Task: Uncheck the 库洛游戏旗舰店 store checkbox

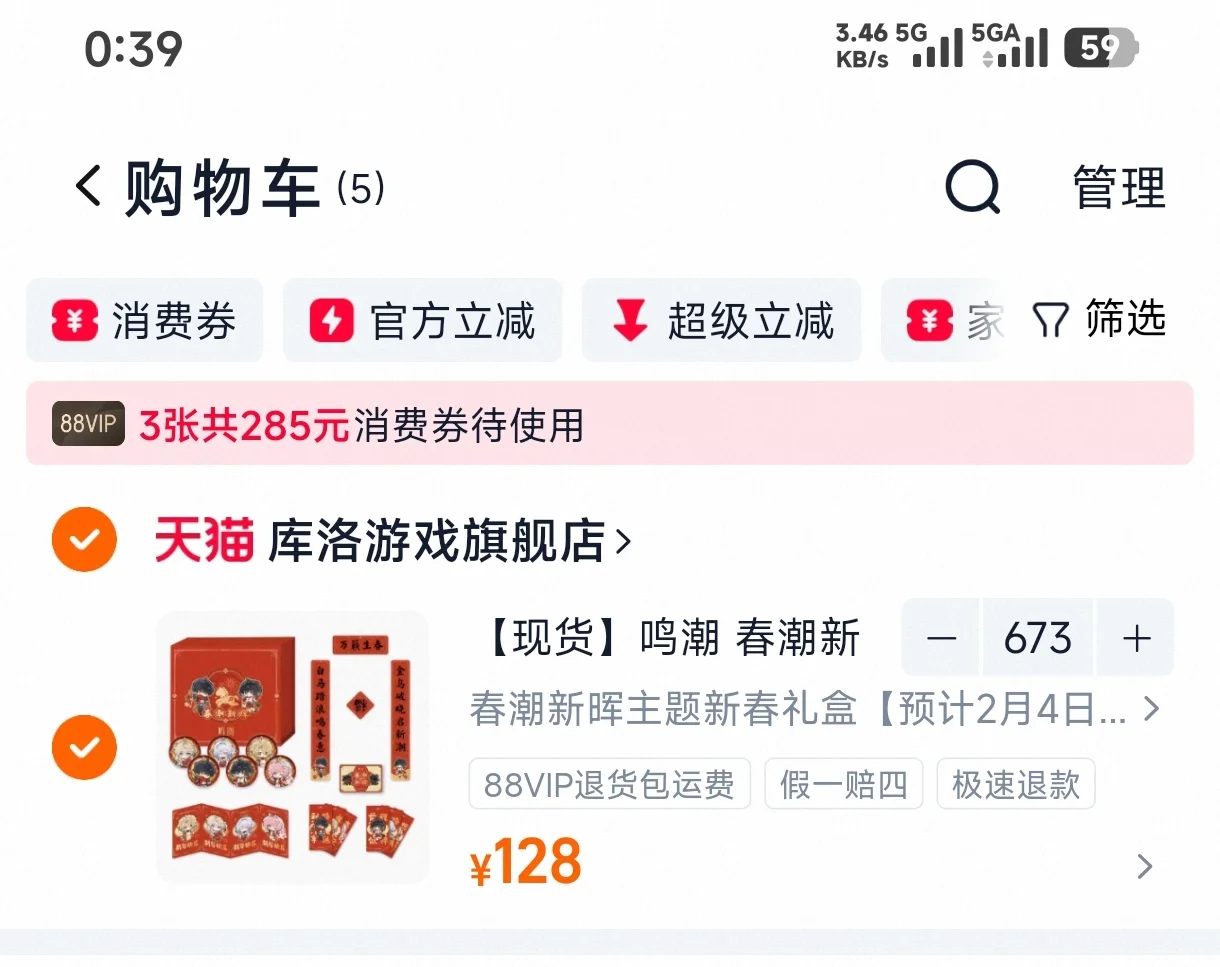Action: pos(85,540)
